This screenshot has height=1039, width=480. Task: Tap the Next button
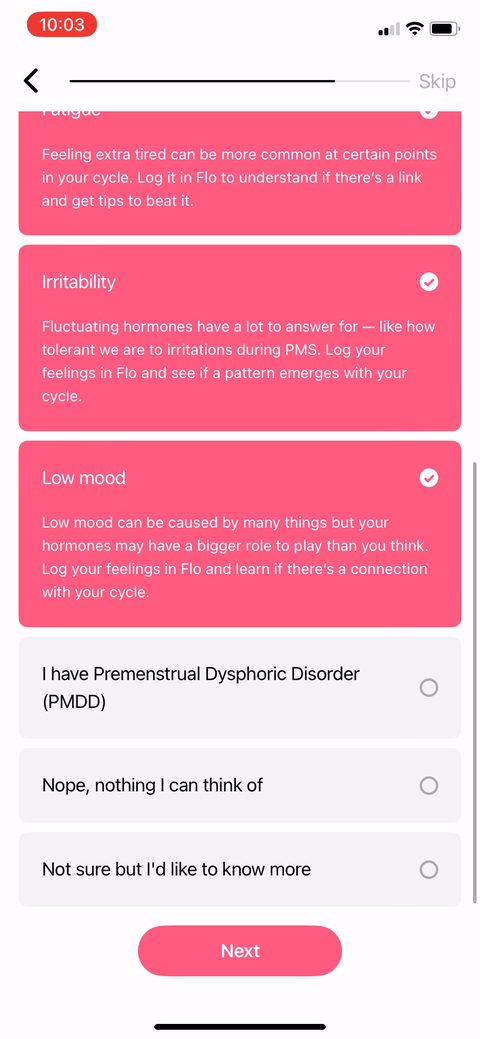(239, 950)
